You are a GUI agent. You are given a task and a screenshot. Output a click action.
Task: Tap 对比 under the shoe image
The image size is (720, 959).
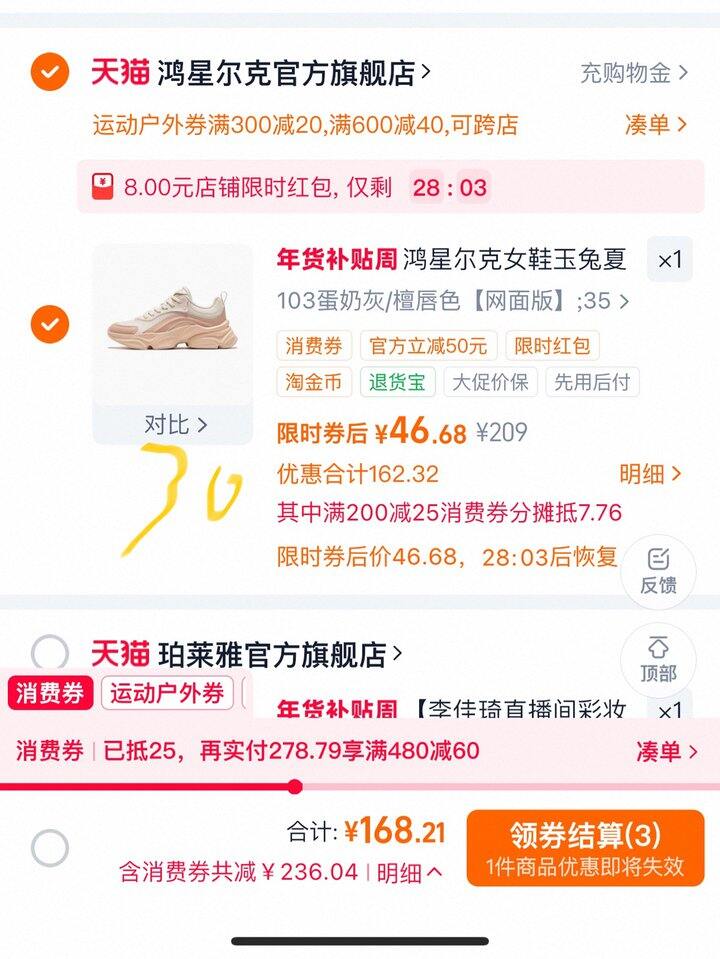[x=174, y=425]
